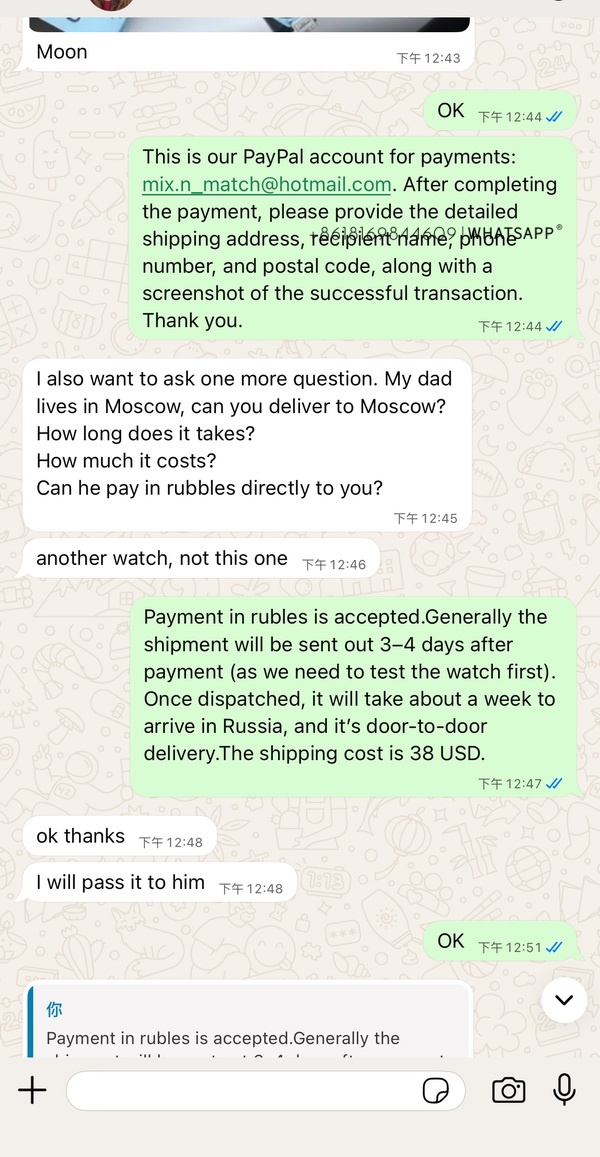600x1157 pixels.
Task: Tap the microphone voice message icon
Action: (565, 1090)
